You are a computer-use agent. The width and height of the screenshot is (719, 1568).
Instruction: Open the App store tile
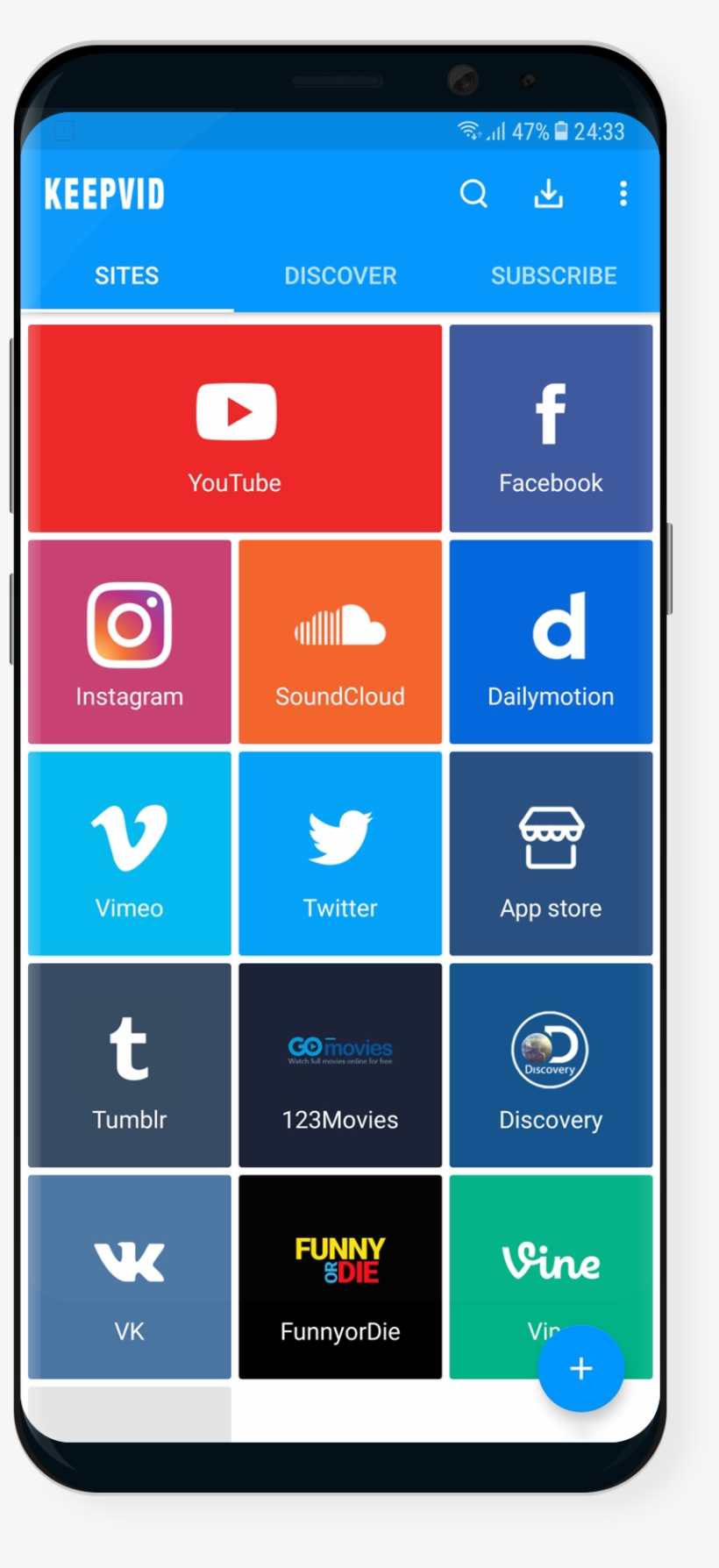551,853
